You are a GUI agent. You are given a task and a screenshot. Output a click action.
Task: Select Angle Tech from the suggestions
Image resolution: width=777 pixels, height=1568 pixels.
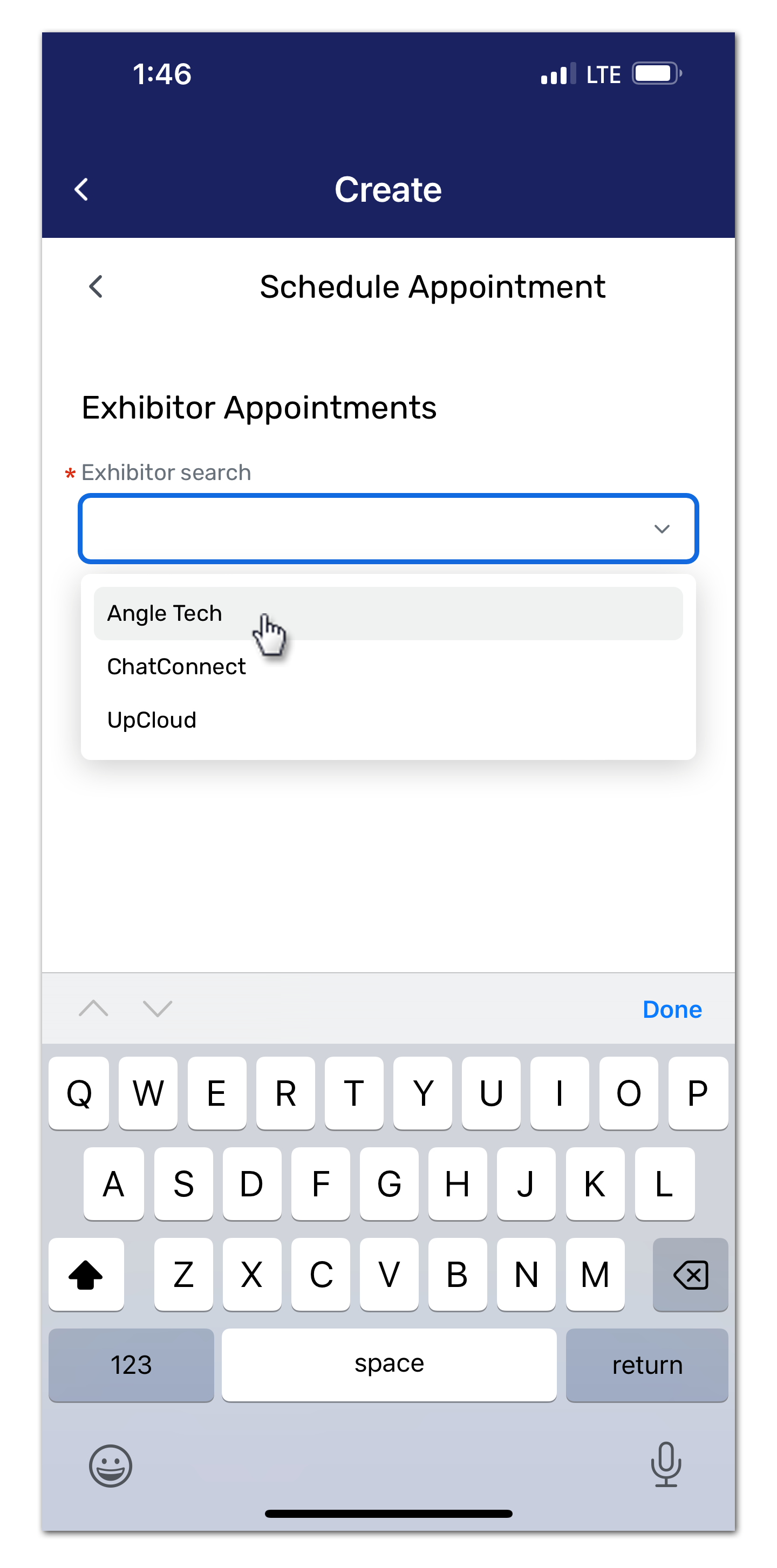165,613
